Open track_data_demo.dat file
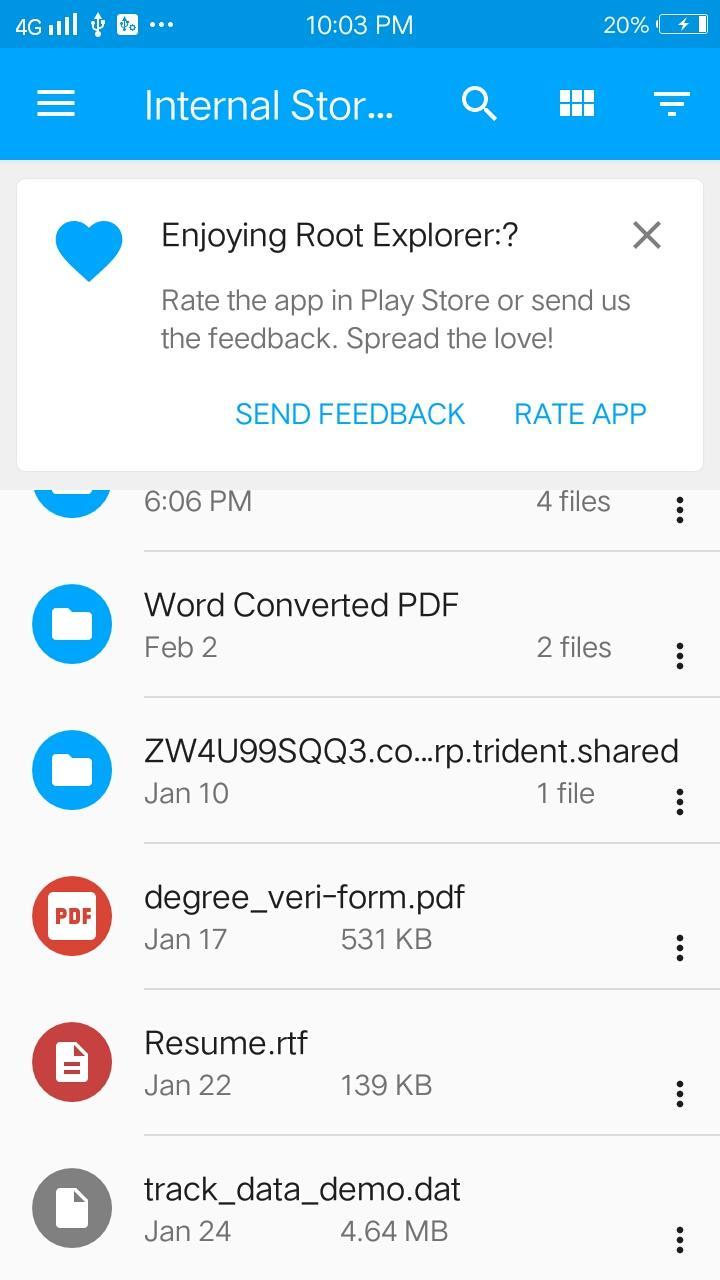Viewport: 720px width, 1280px height. (302, 1208)
